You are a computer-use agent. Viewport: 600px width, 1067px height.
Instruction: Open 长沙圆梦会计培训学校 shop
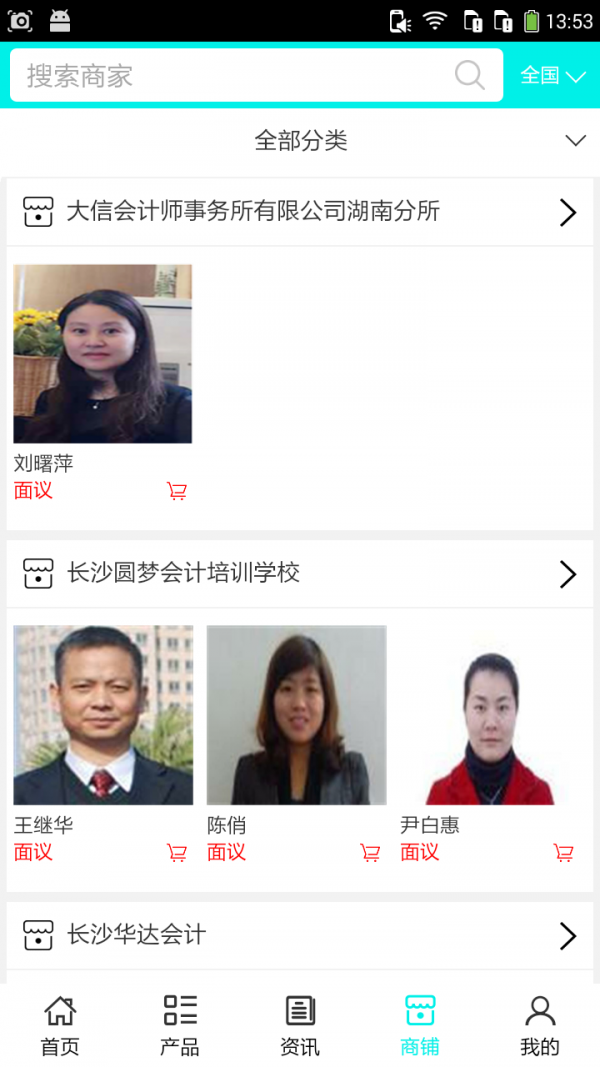click(300, 574)
